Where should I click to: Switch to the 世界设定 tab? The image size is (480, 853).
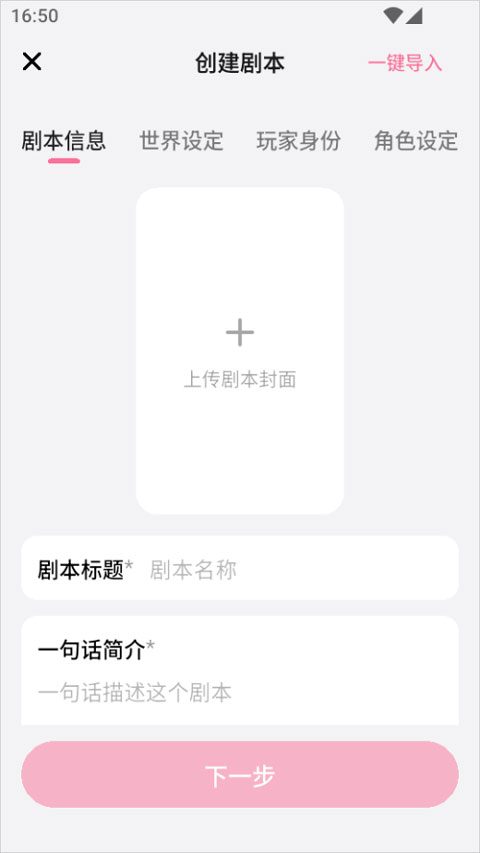coord(181,141)
